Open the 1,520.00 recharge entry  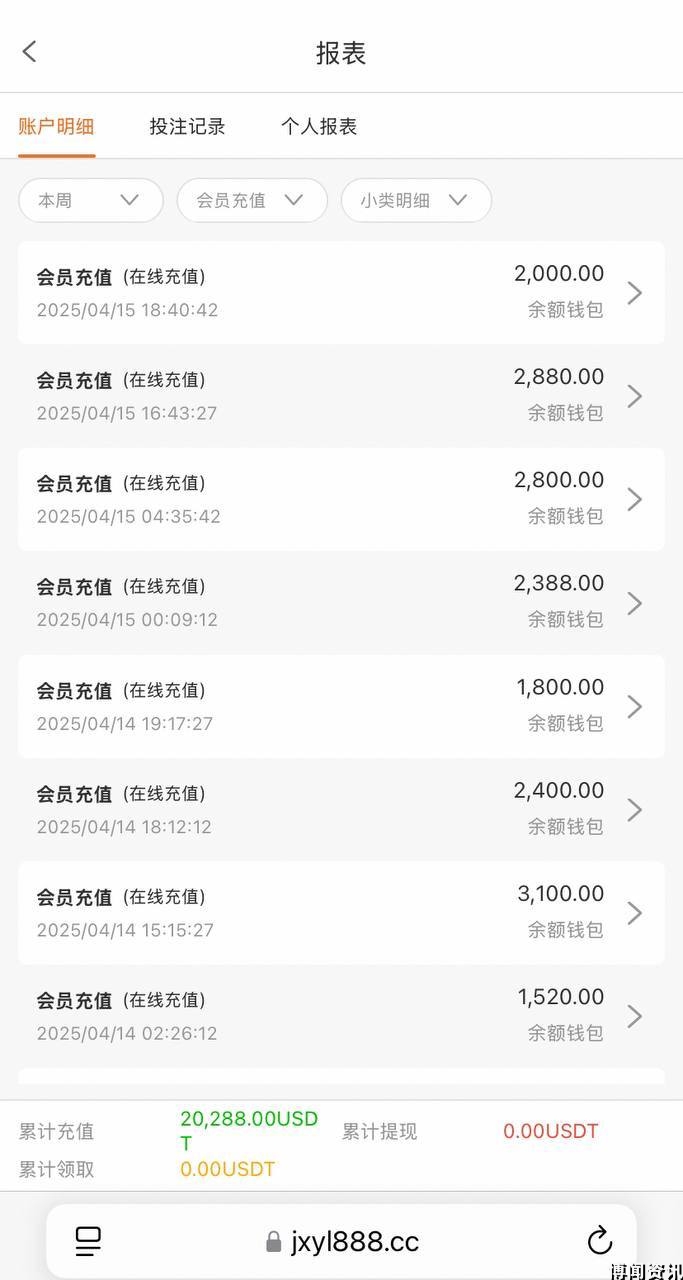pyautogui.click(x=341, y=1016)
